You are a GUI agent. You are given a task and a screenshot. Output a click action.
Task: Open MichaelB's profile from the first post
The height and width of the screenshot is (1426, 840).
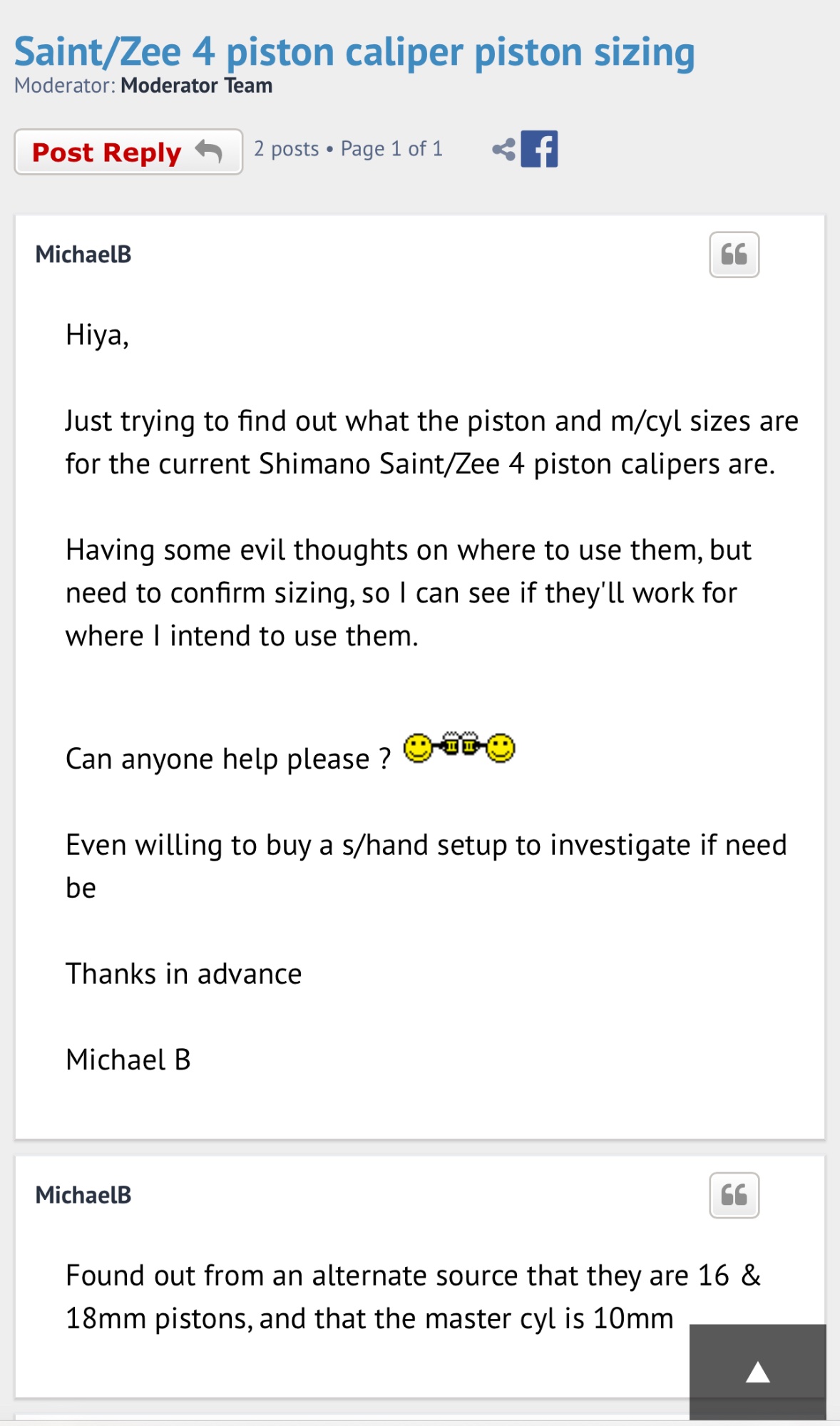coord(83,255)
